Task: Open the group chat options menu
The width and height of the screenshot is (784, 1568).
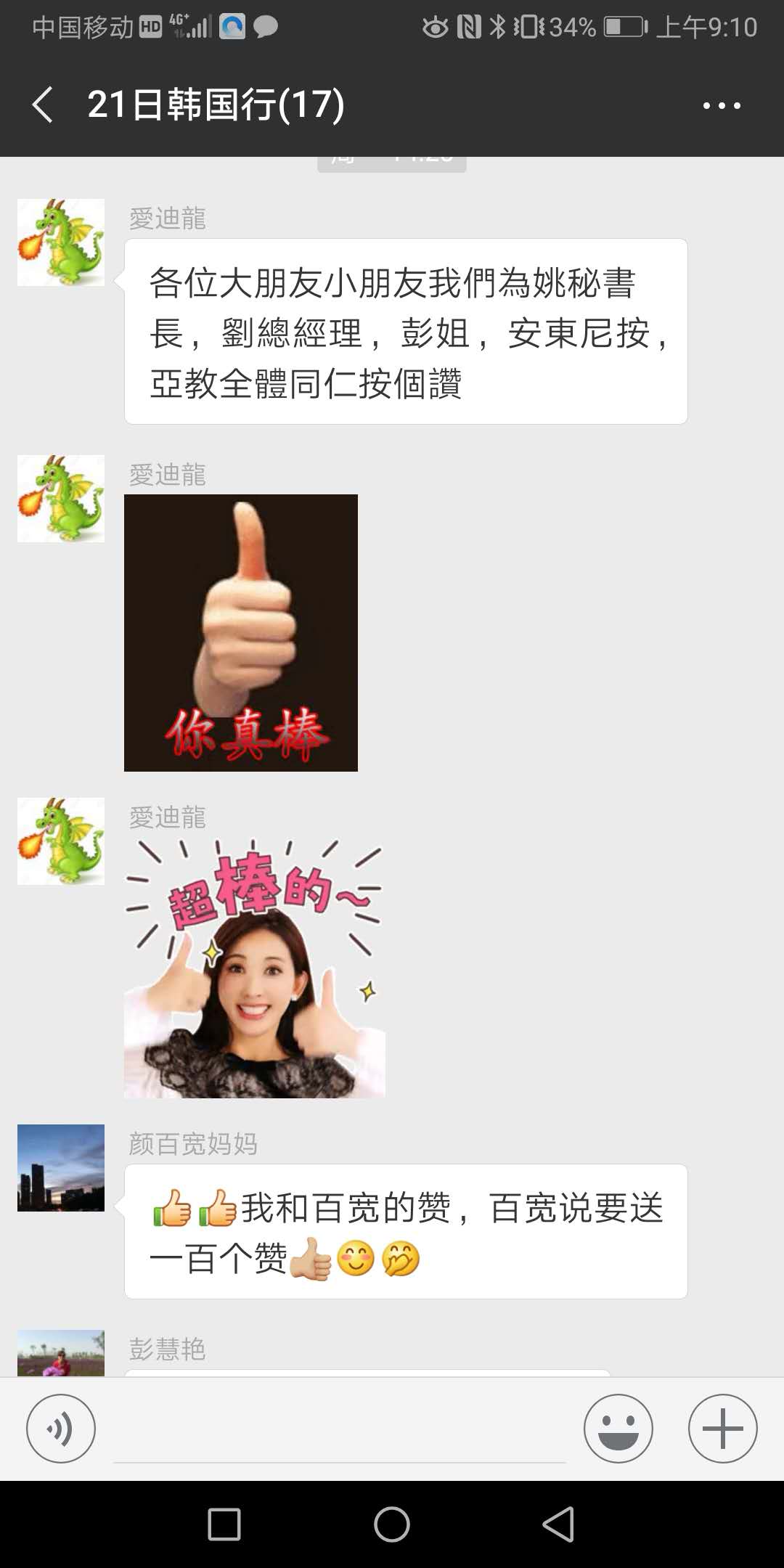Action: (x=722, y=106)
